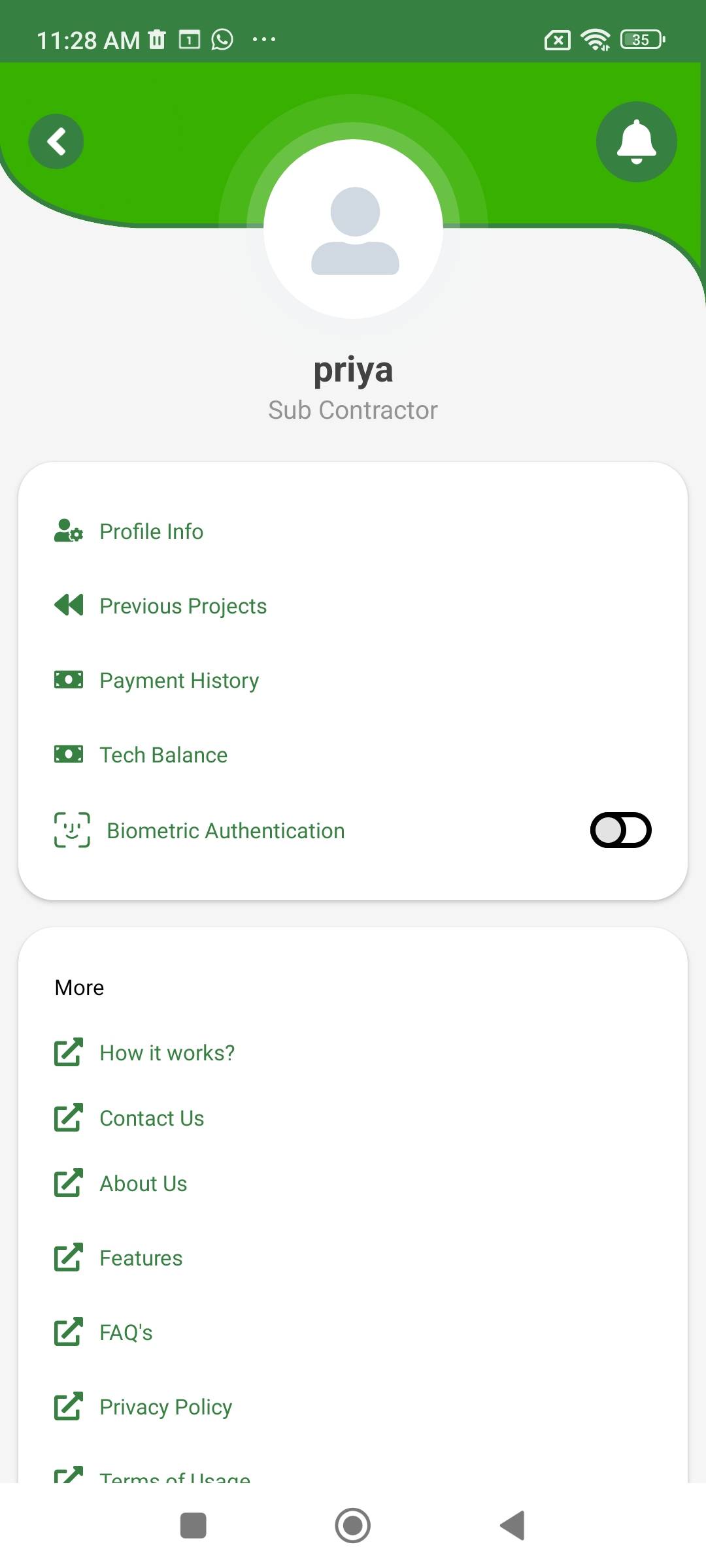Open Contact Us
Image resolution: width=706 pixels, height=1568 pixels.
(x=353, y=1118)
